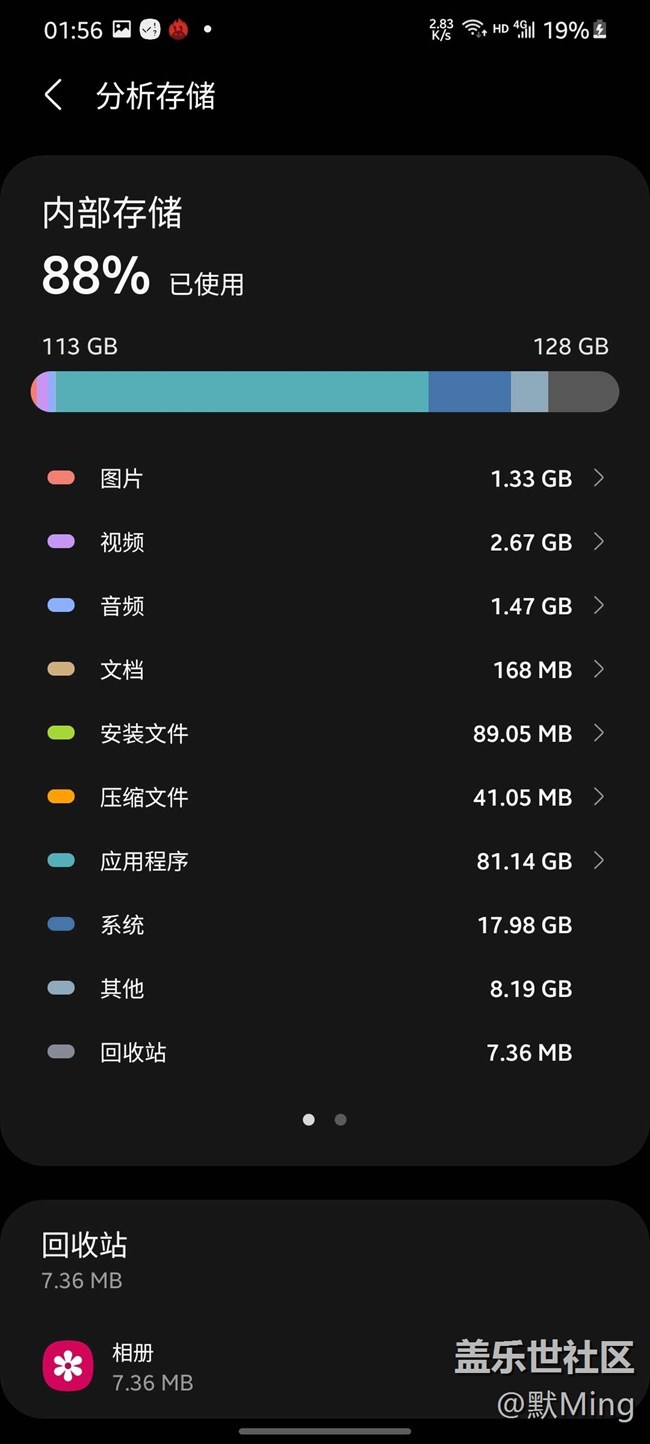Open 图片 storage details
The image size is (650, 1444).
(x=325, y=478)
